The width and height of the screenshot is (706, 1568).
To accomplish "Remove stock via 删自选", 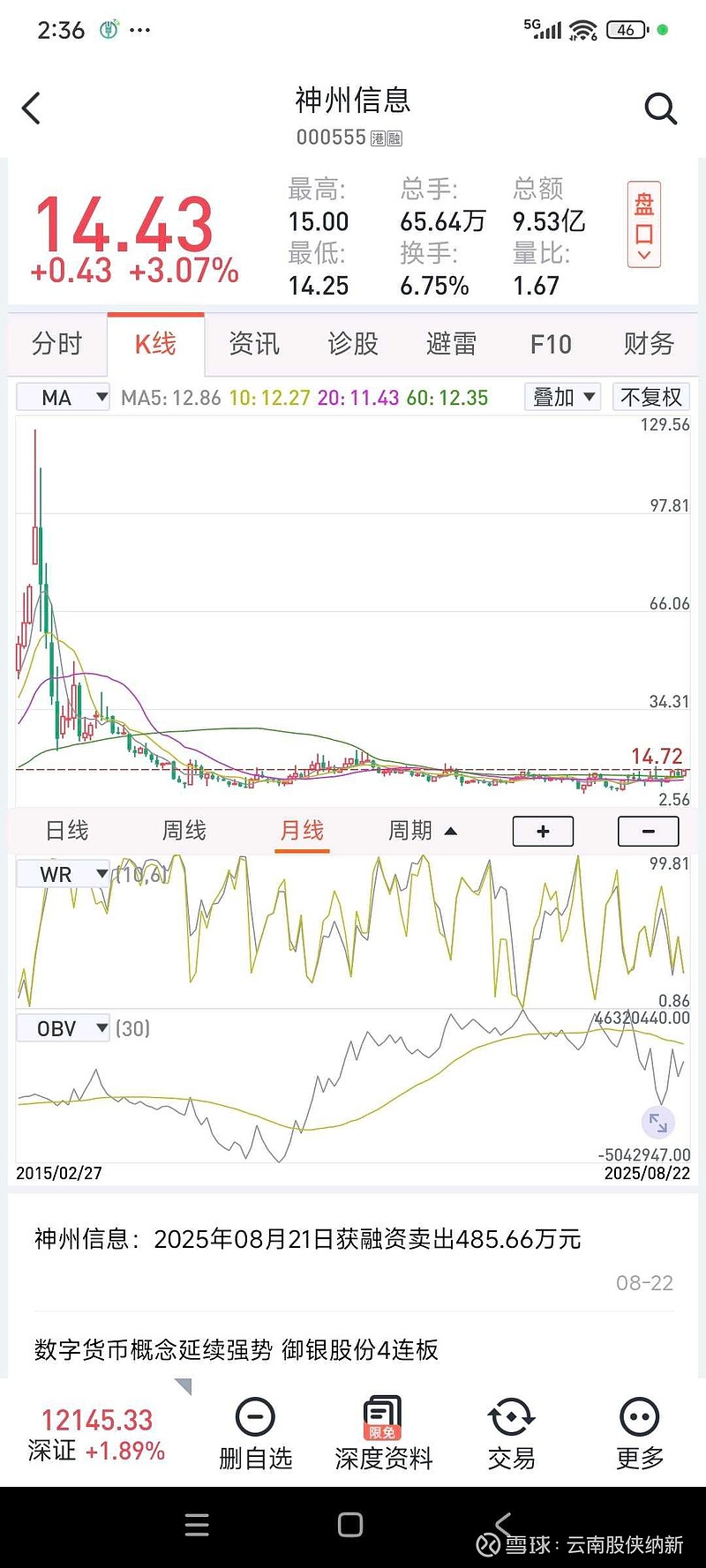I will [x=255, y=1434].
